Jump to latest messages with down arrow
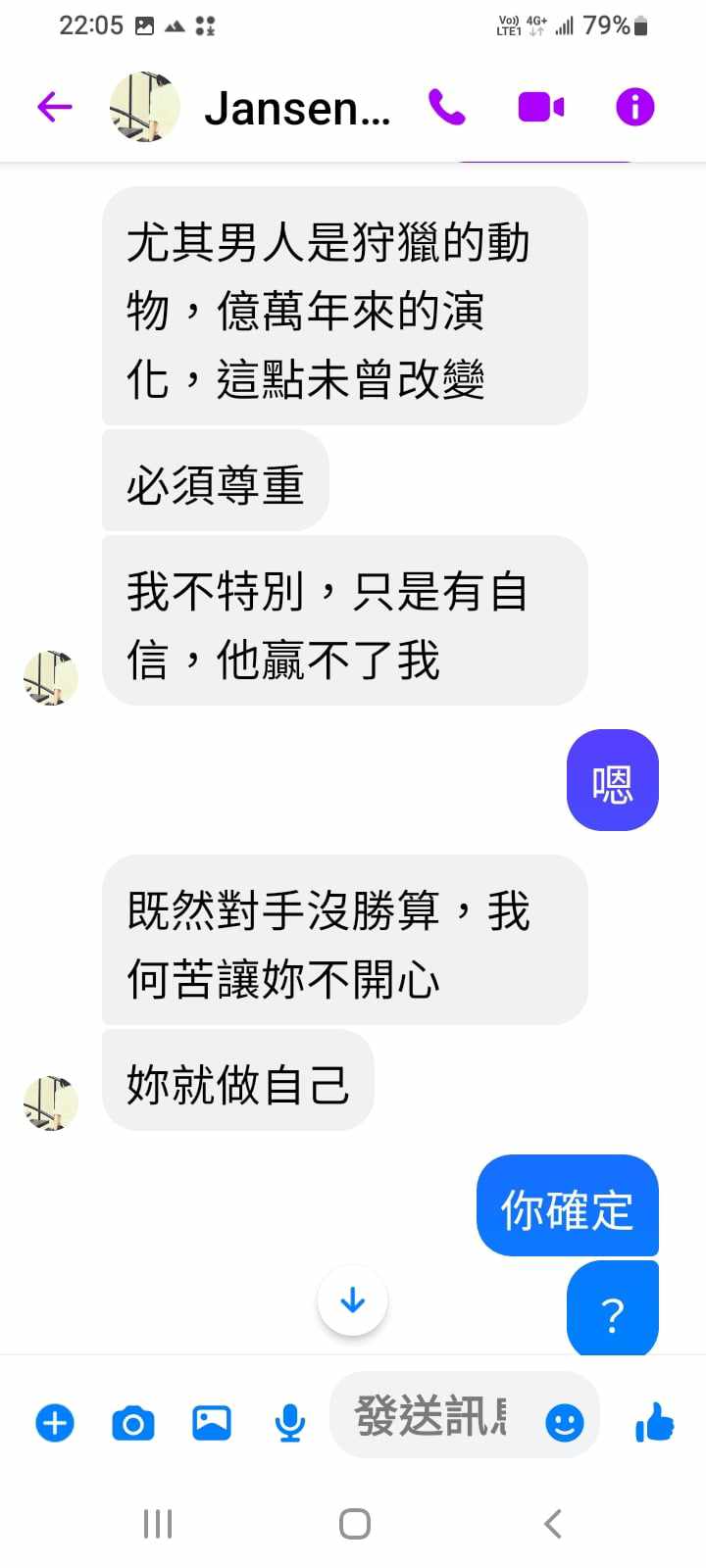The image size is (706, 1568). pyautogui.click(x=353, y=1300)
